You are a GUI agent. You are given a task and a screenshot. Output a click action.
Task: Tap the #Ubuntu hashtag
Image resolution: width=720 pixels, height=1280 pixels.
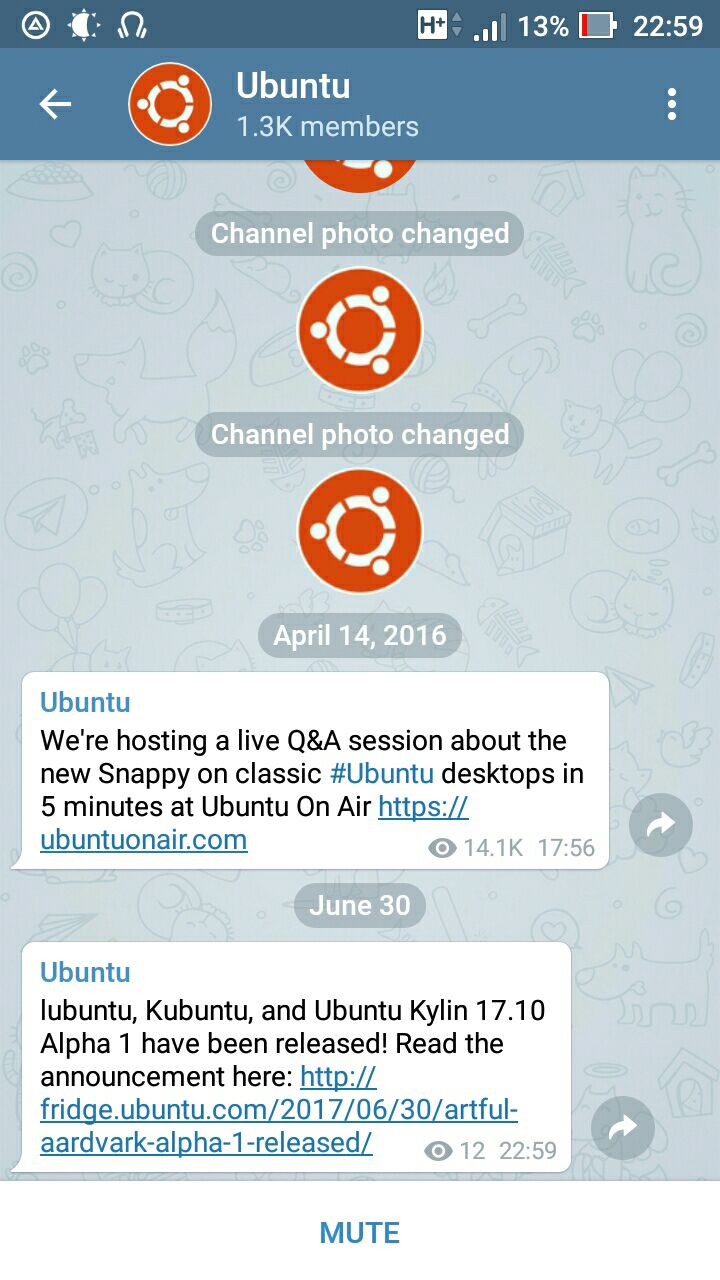(x=381, y=773)
